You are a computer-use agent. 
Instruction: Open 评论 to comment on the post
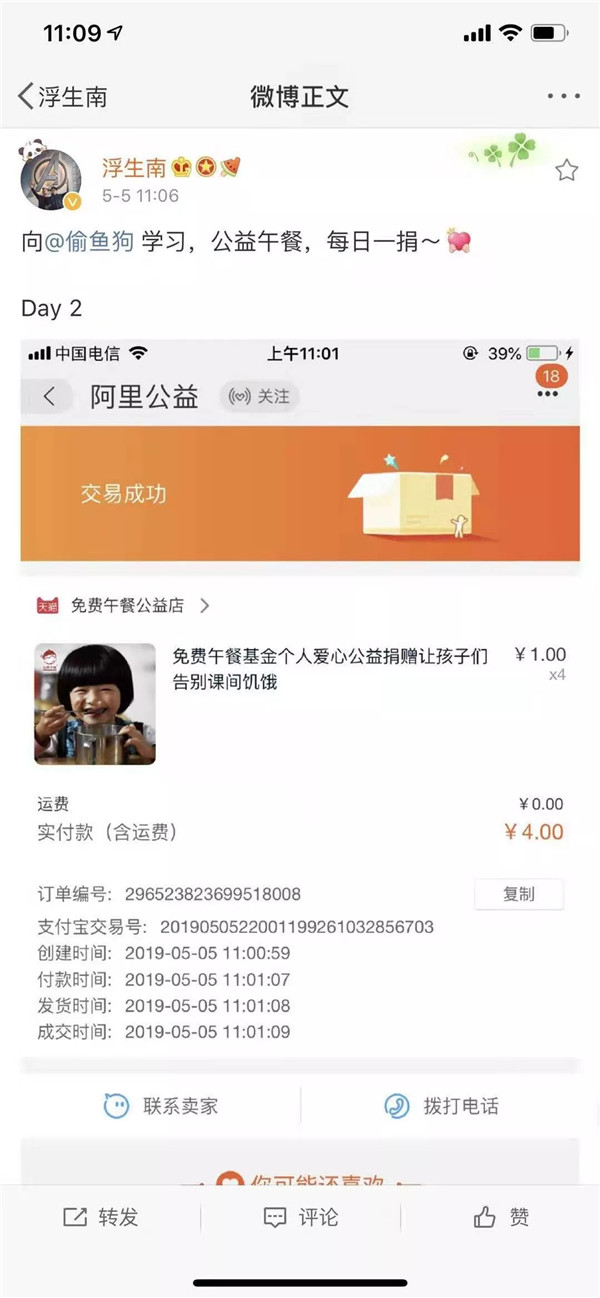coord(300,1217)
